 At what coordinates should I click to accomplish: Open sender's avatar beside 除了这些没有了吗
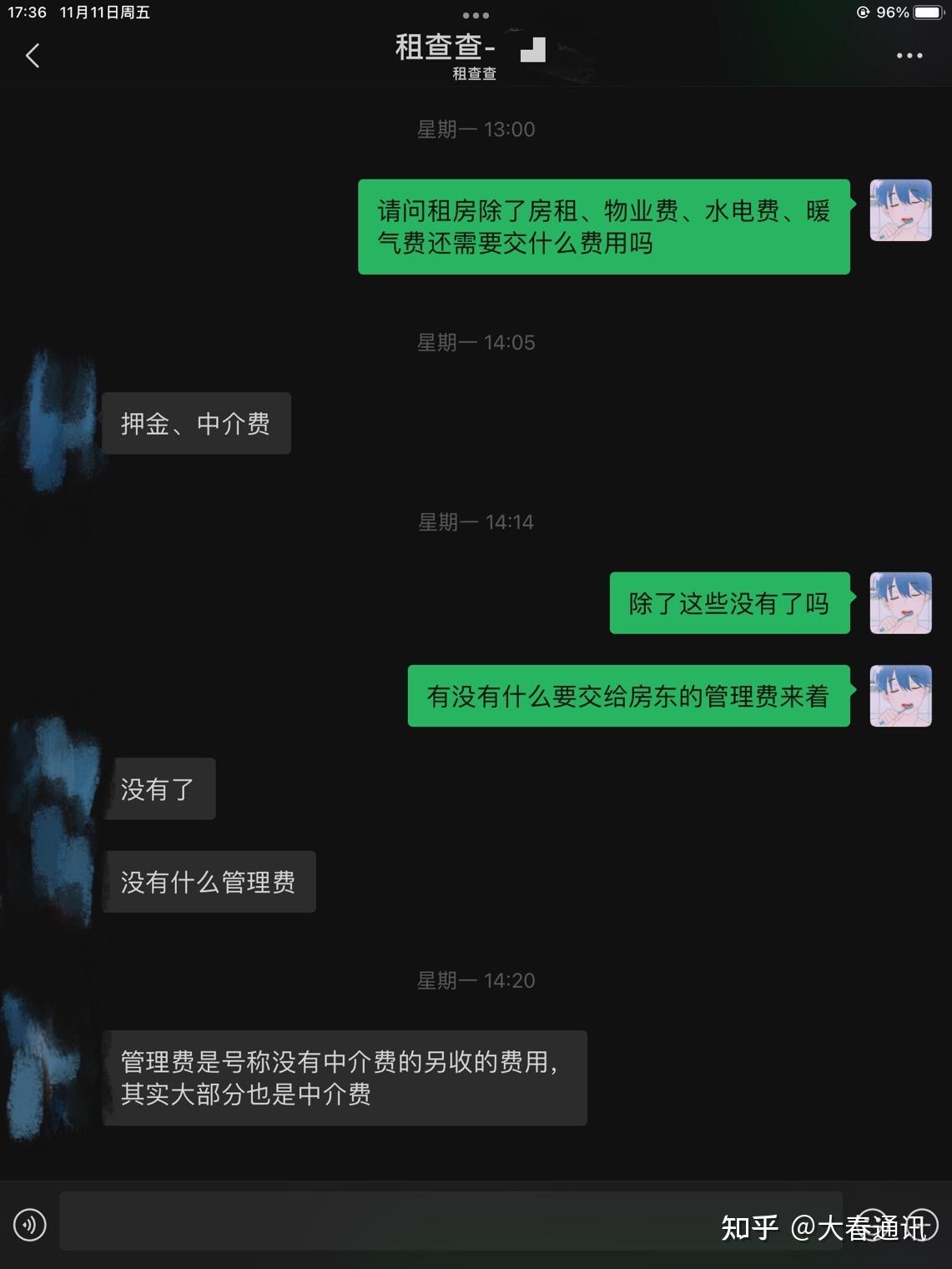point(900,603)
